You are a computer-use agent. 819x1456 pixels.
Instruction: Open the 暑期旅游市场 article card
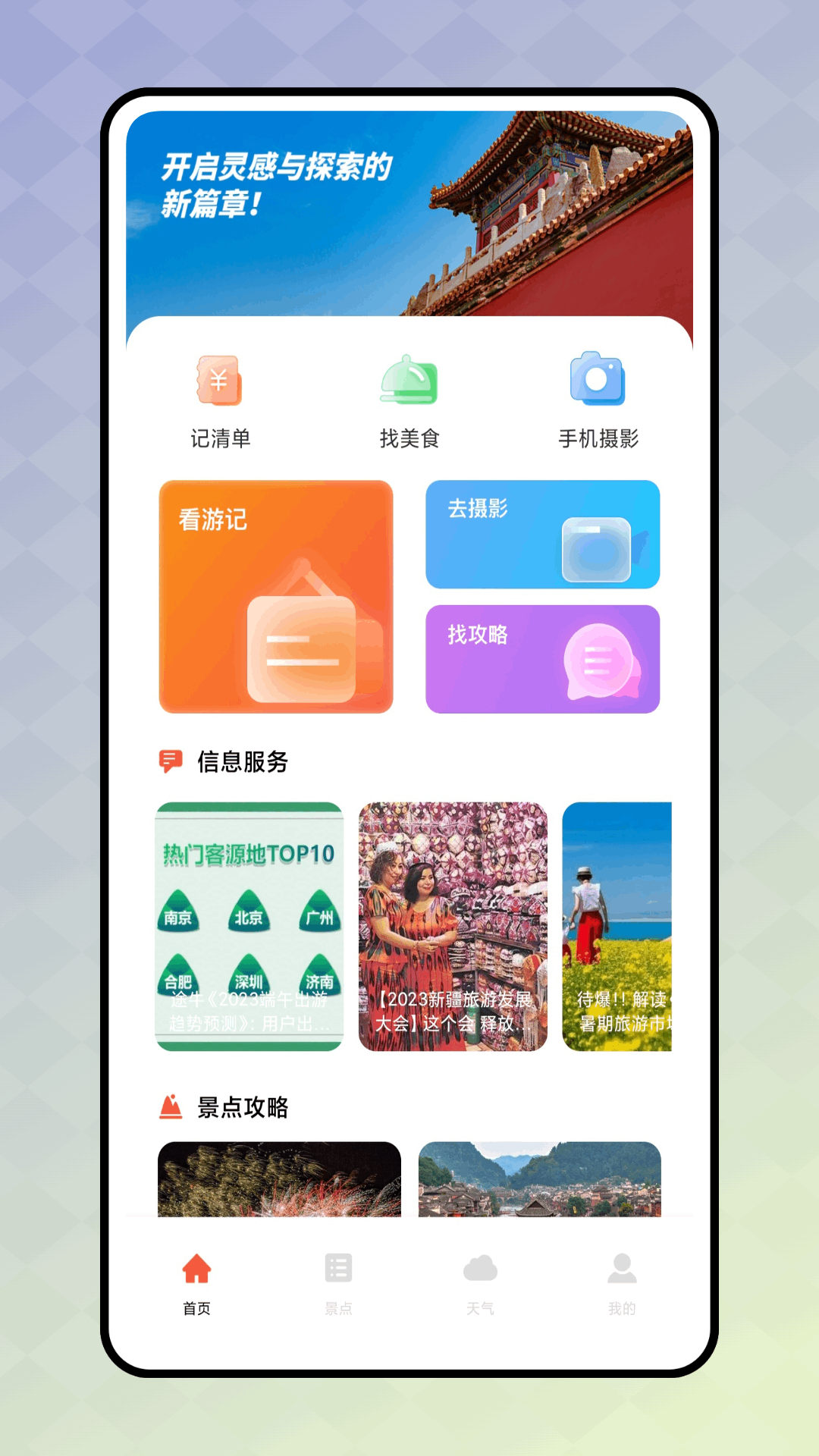(x=617, y=927)
